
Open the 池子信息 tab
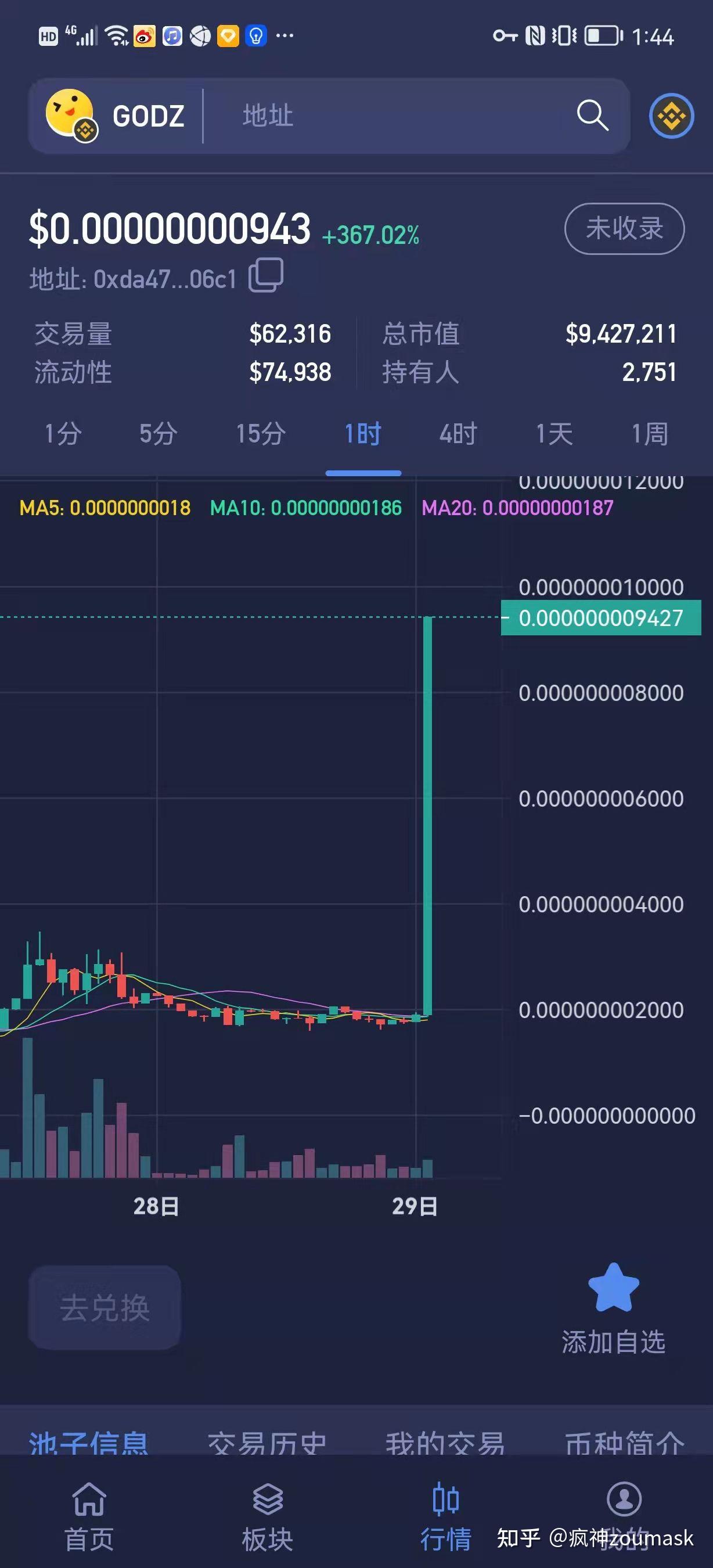coord(89,1441)
